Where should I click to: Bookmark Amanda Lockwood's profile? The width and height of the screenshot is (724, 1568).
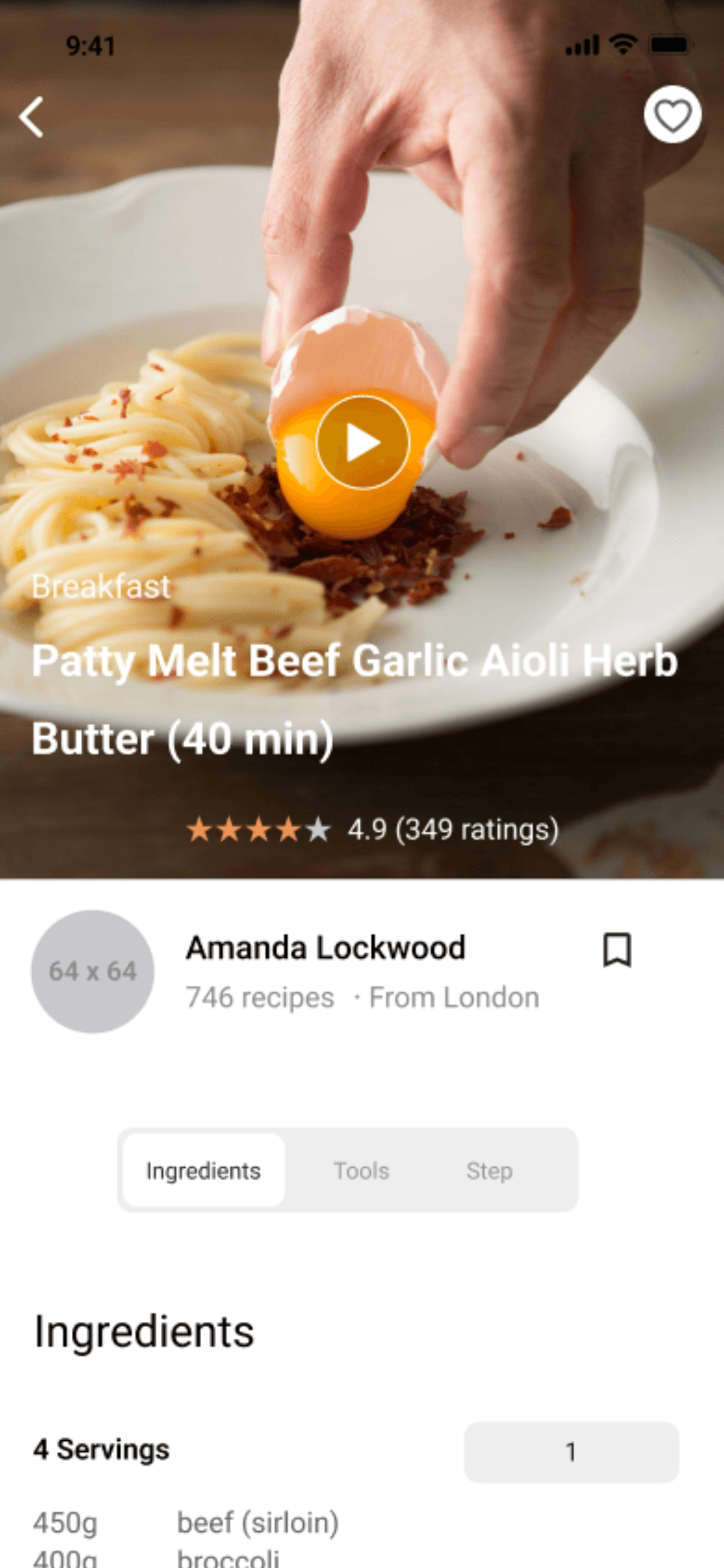click(x=617, y=949)
